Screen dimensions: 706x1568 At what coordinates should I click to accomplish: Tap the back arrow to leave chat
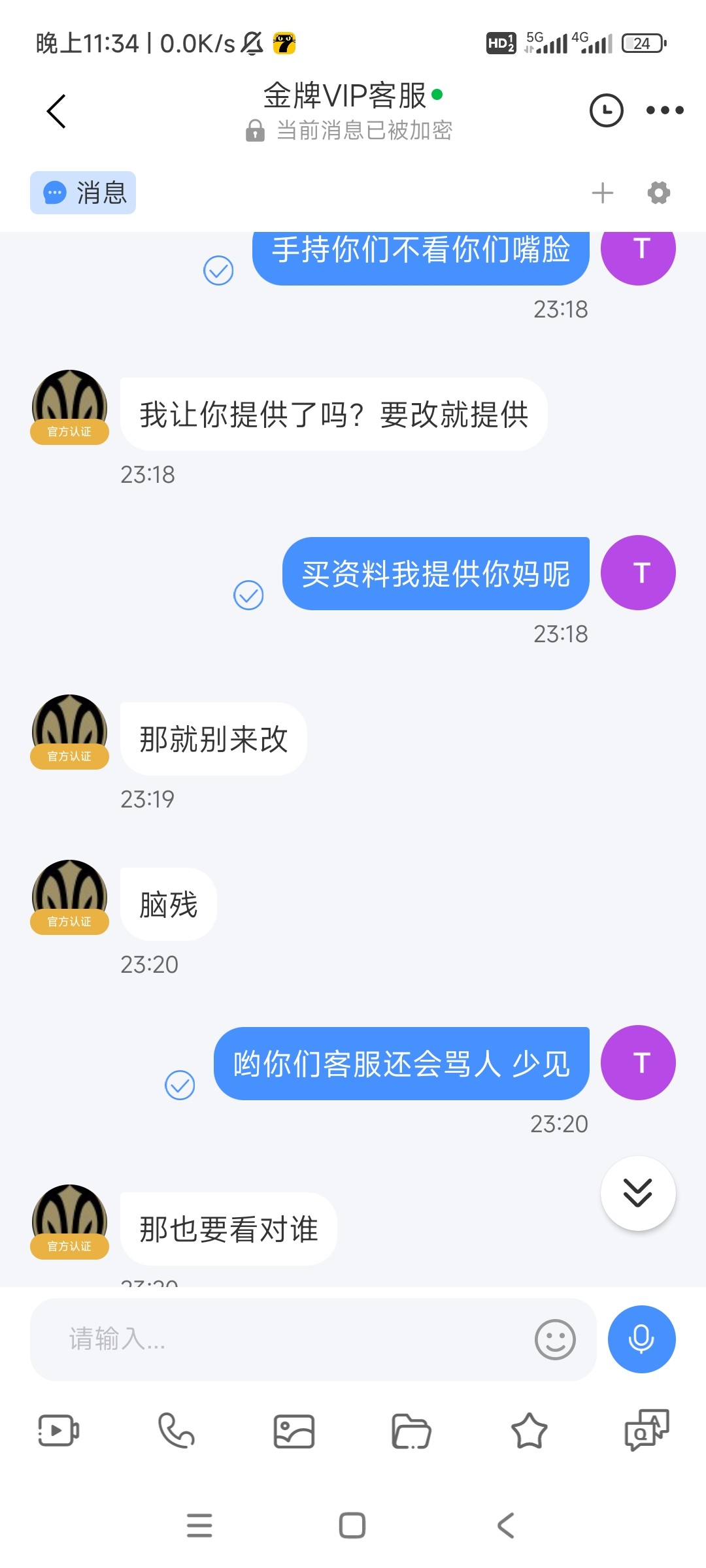point(56,110)
